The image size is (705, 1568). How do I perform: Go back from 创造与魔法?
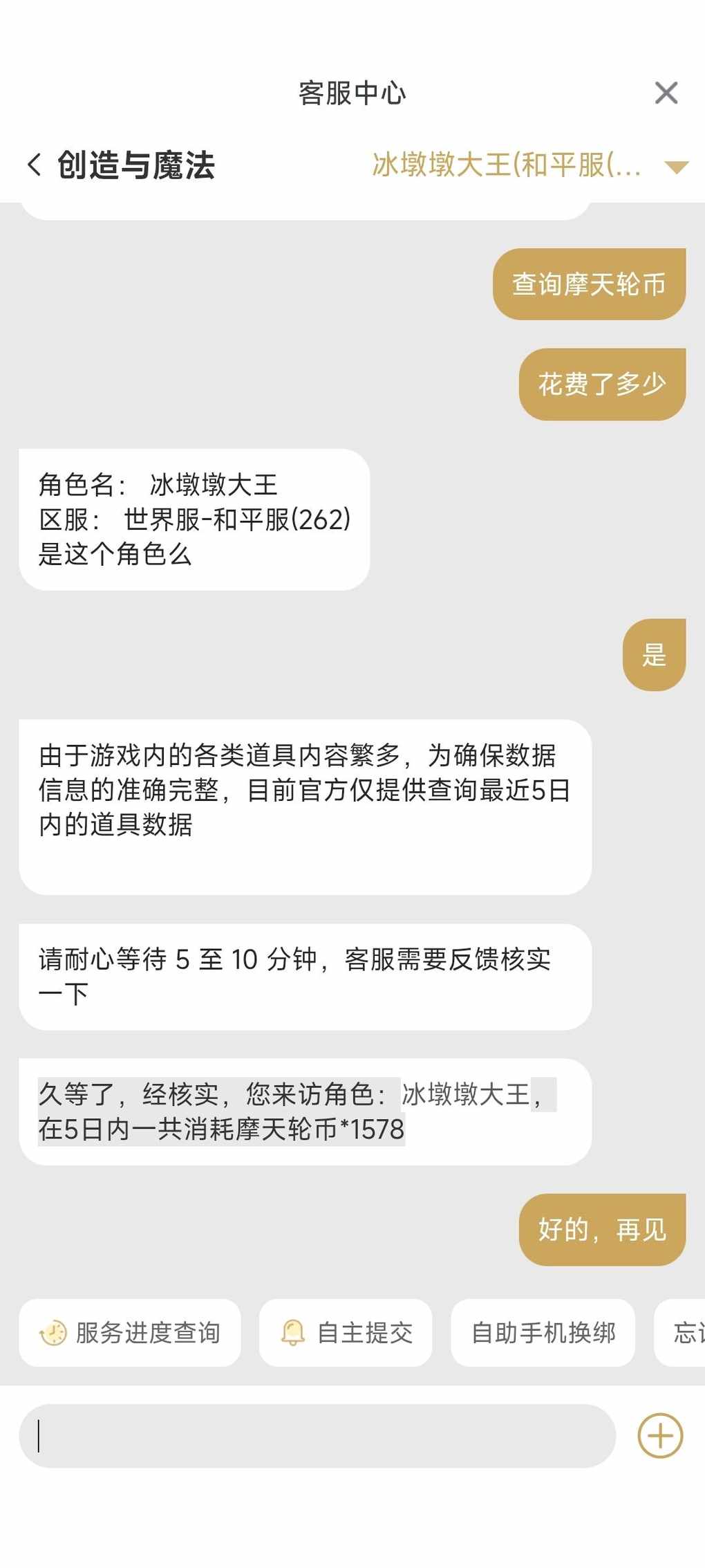click(x=35, y=165)
